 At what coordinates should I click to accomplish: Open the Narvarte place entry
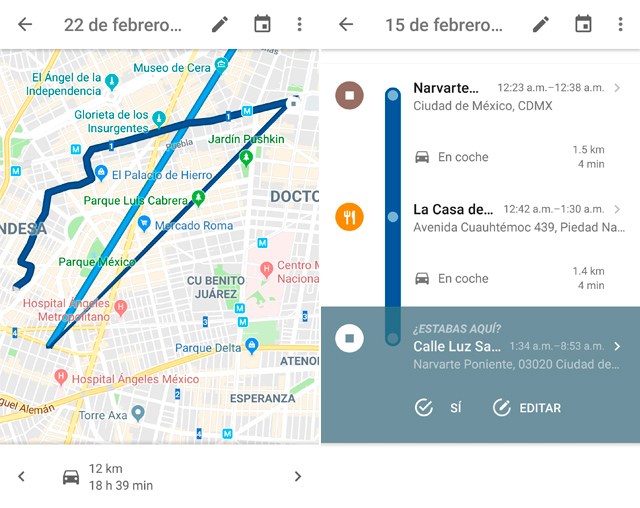[515, 96]
